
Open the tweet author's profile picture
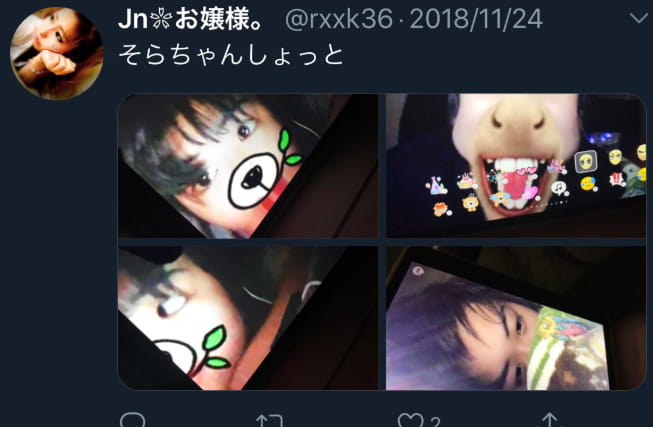[x=57, y=52]
